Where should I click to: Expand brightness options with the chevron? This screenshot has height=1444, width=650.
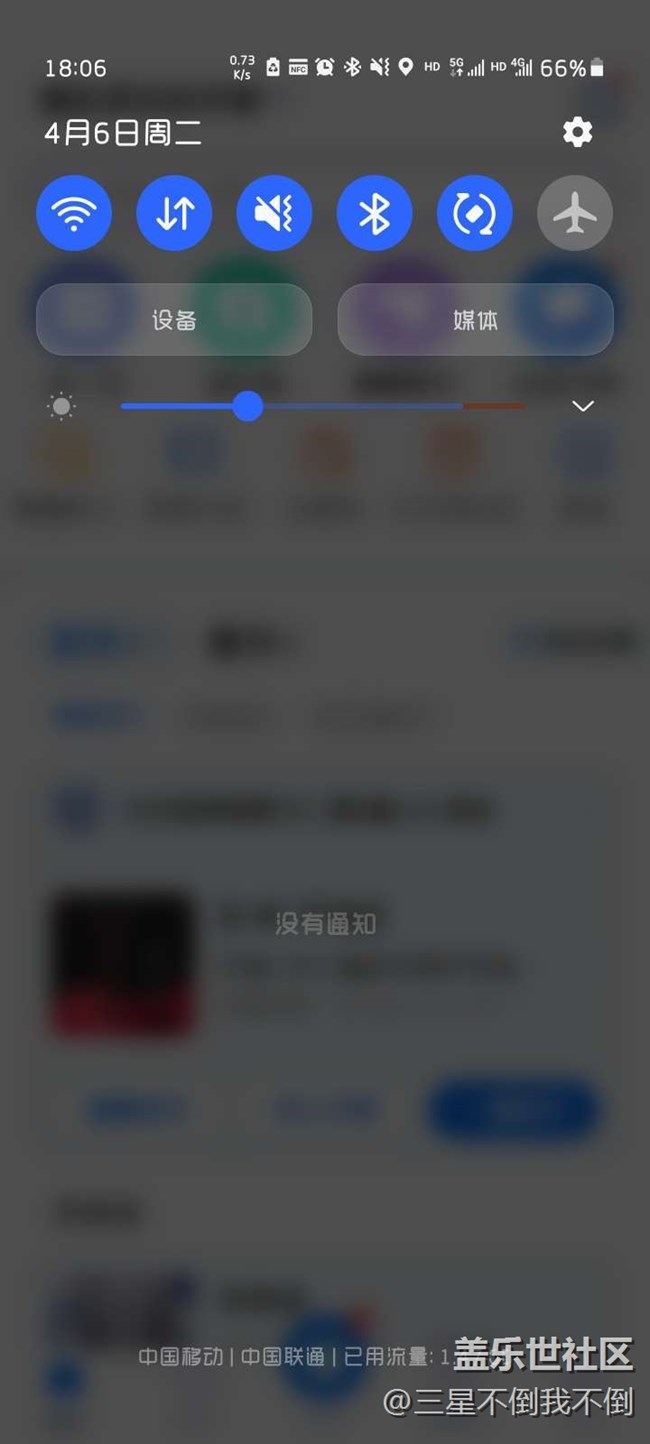(583, 406)
